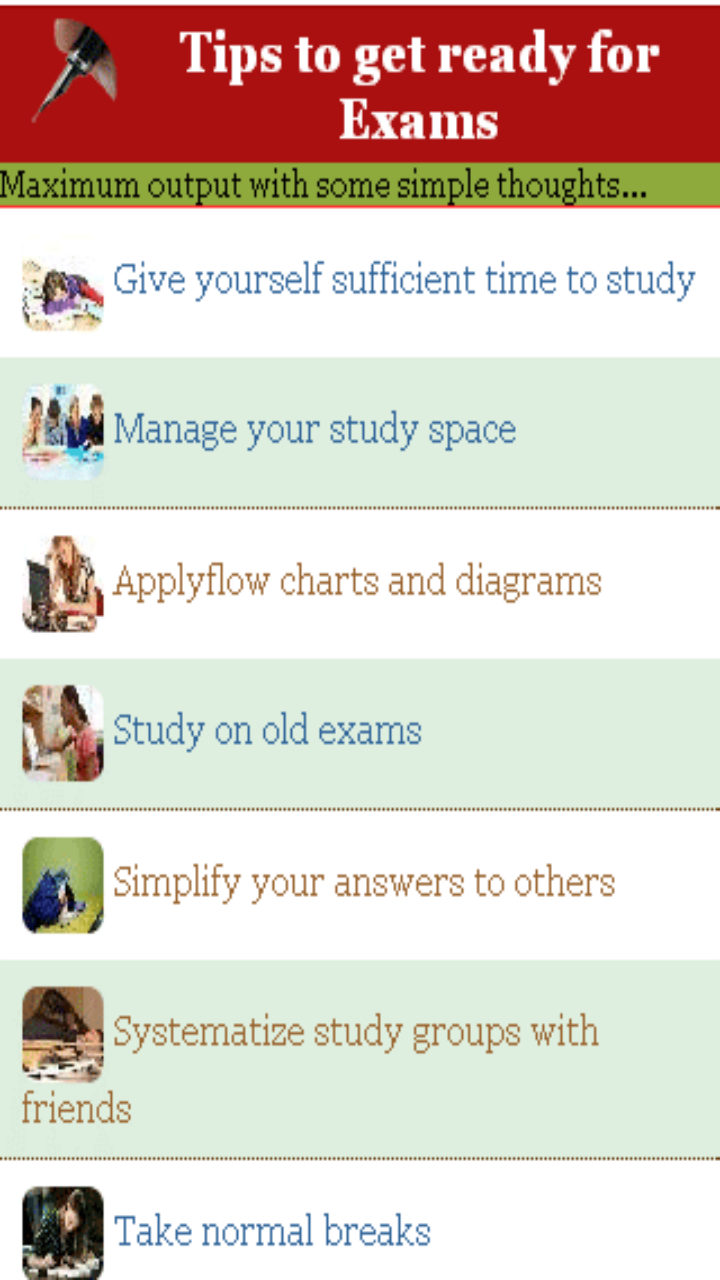Select 'Applyflow charts and diagrams' entry
This screenshot has height=1280, width=720.
(358, 581)
